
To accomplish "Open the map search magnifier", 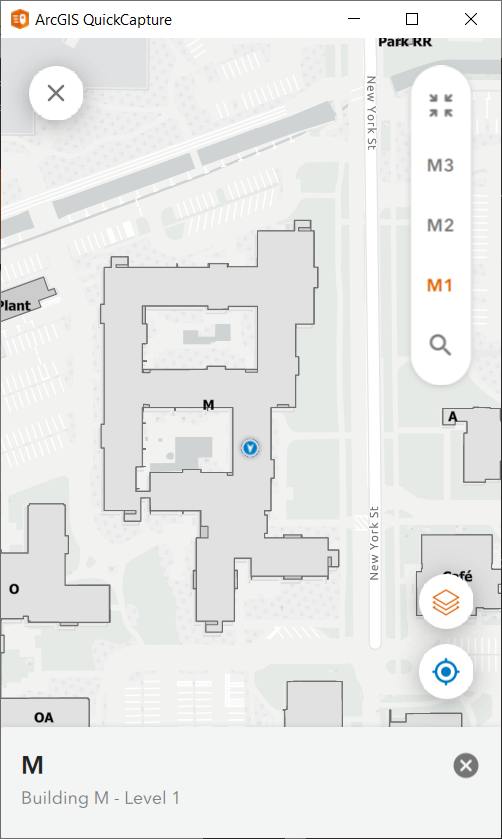I will pos(440,345).
